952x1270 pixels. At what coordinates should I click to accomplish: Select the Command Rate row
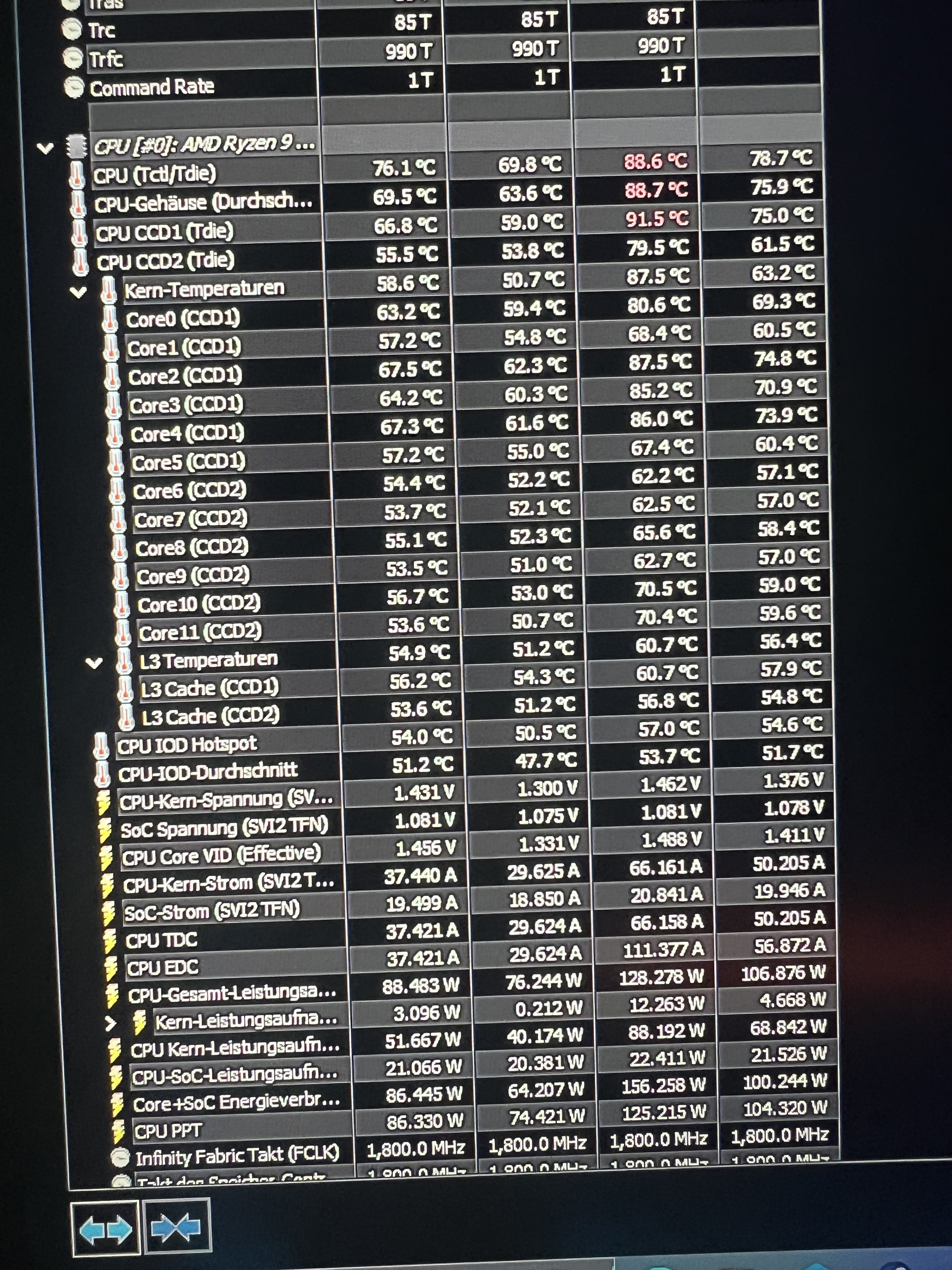[152, 87]
